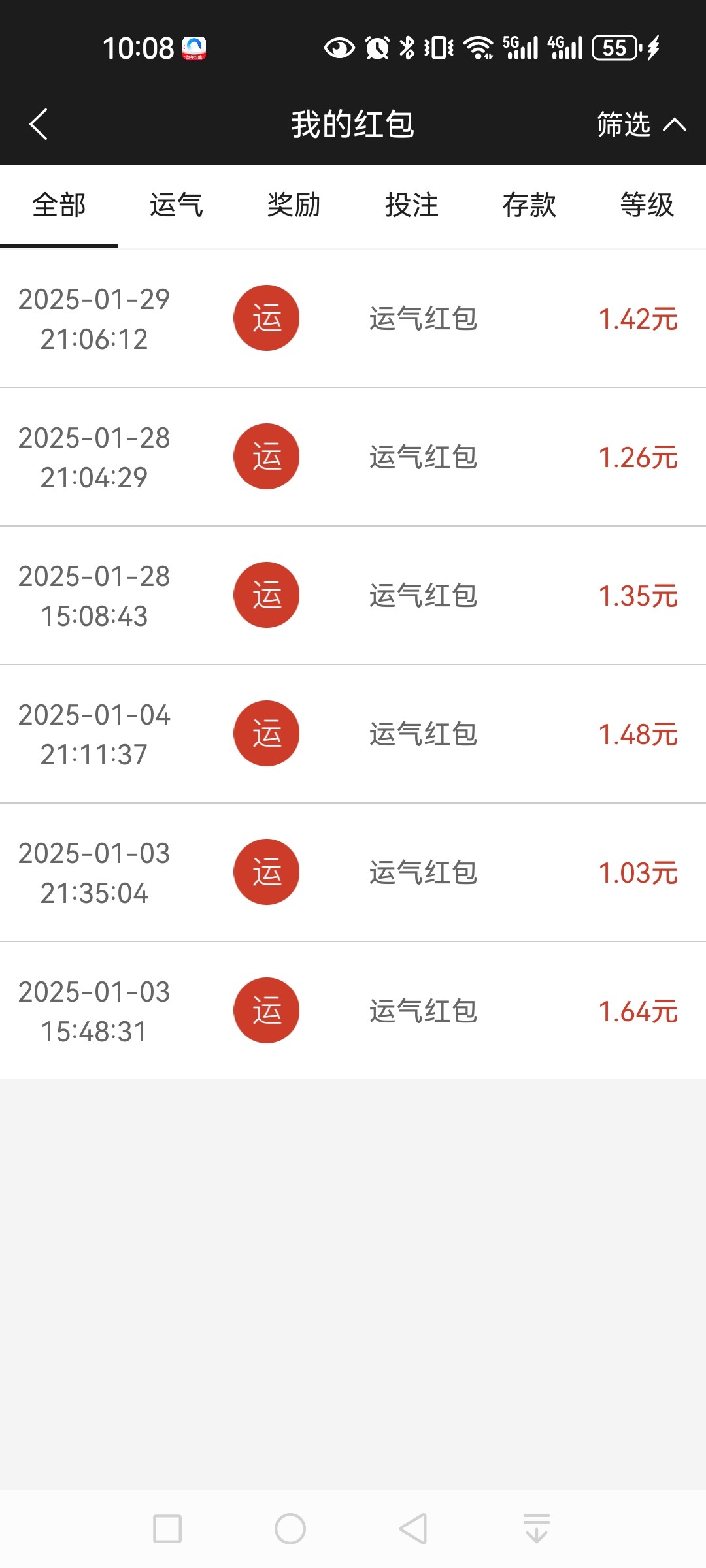Open the 奖励 tab
The image size is (706, 1568).
[294, 205]
